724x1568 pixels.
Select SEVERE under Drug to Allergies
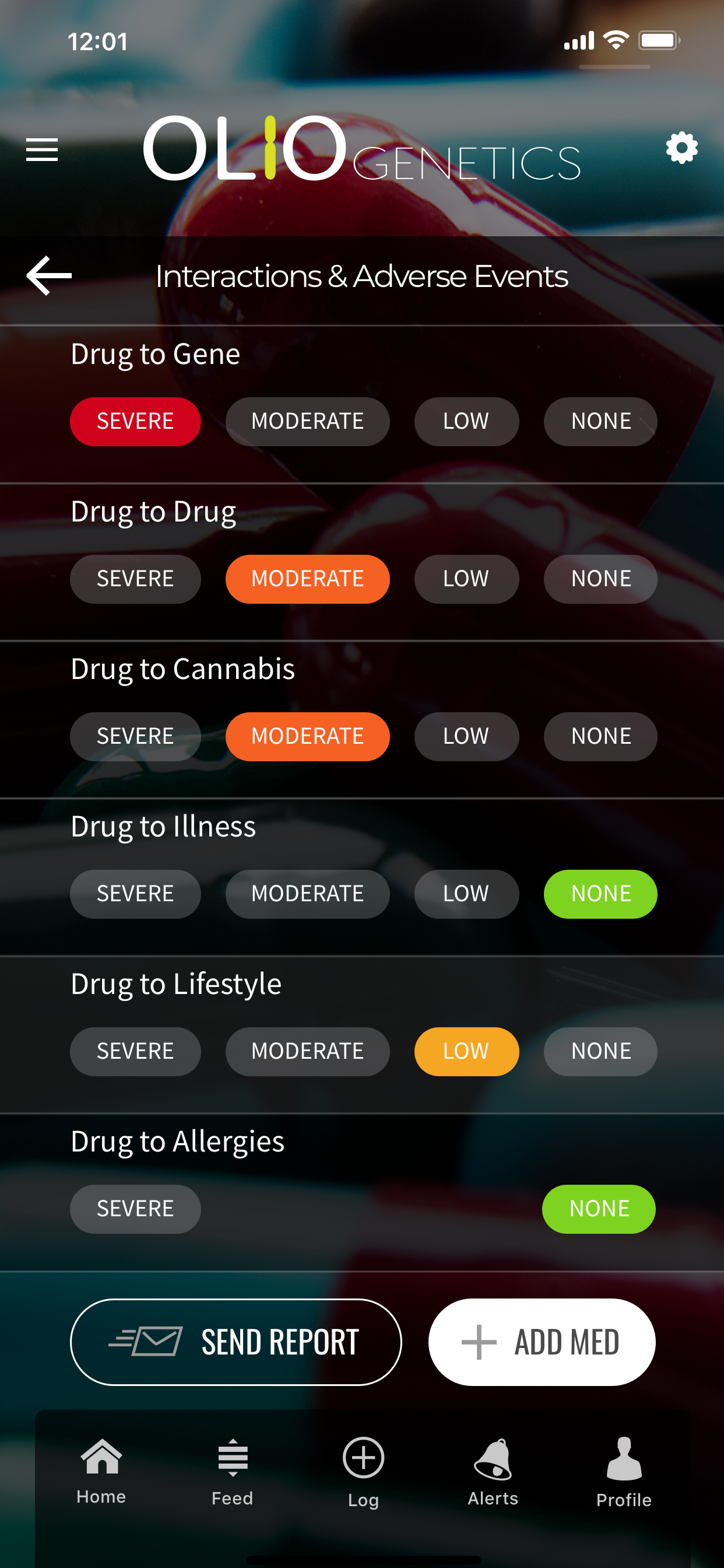coord(135,1209)
